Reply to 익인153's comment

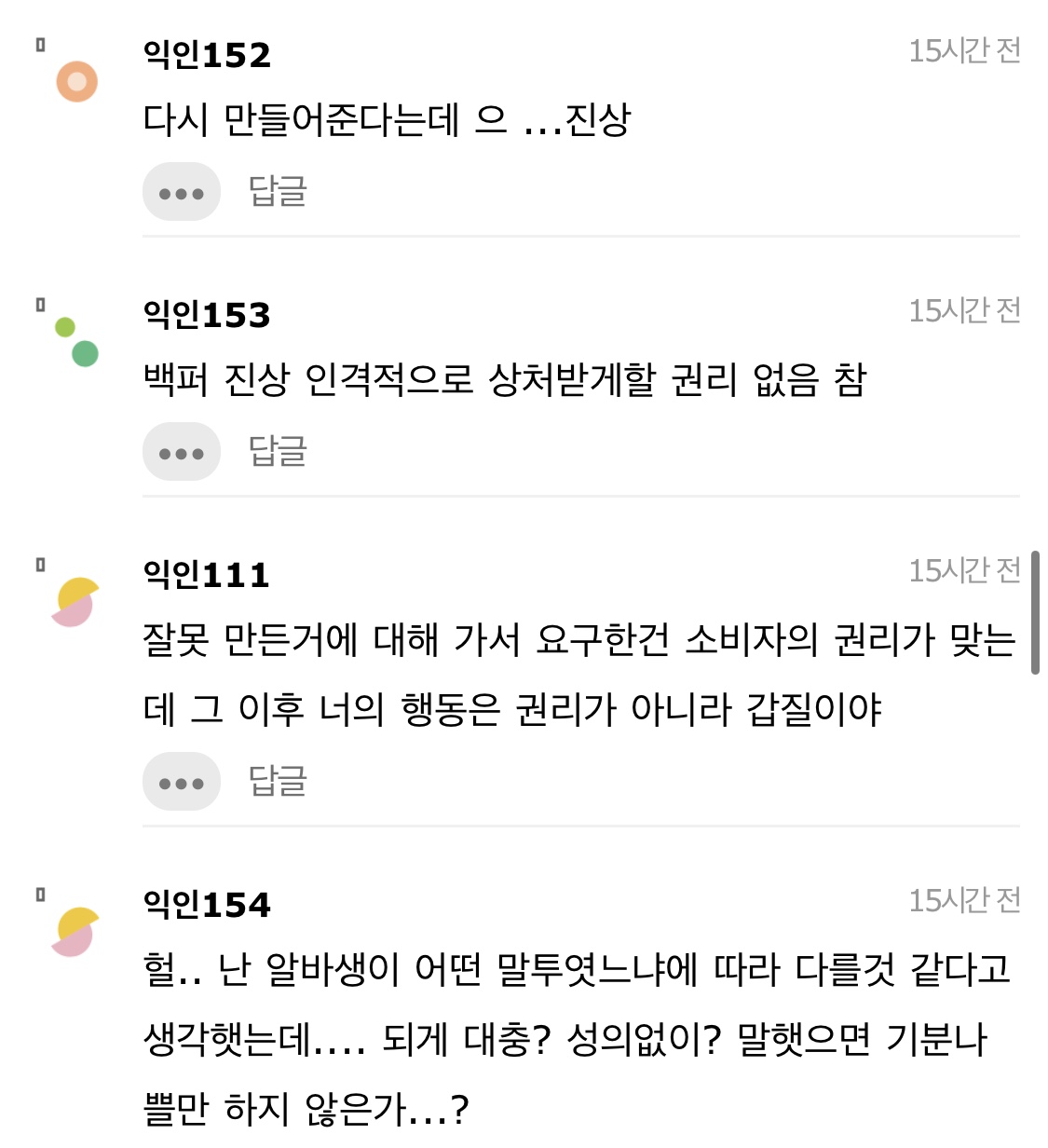pyautogui.click(x=278, y=452)
